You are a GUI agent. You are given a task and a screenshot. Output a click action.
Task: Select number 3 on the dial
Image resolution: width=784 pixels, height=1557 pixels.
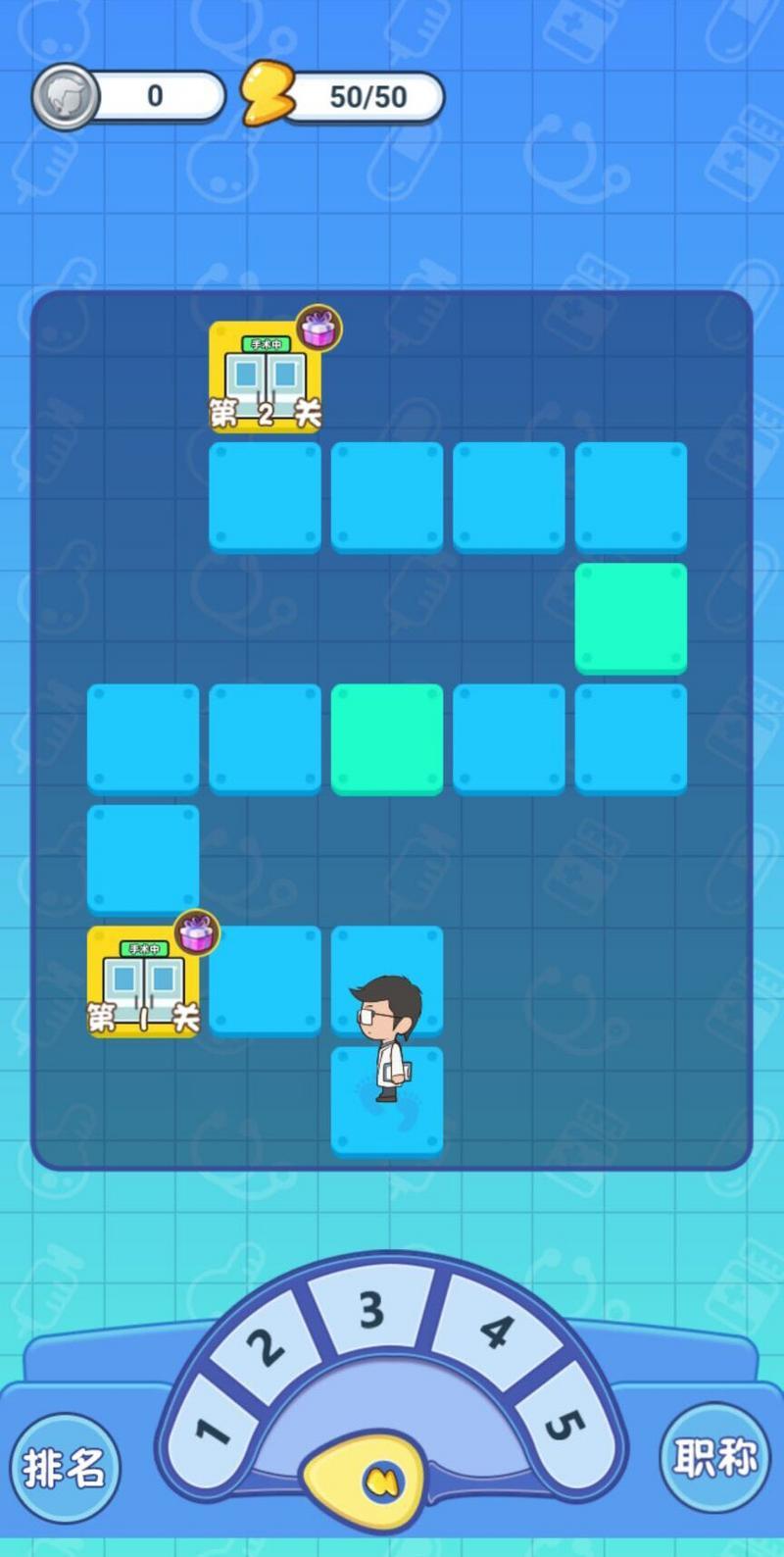(x=371, y=1309)
